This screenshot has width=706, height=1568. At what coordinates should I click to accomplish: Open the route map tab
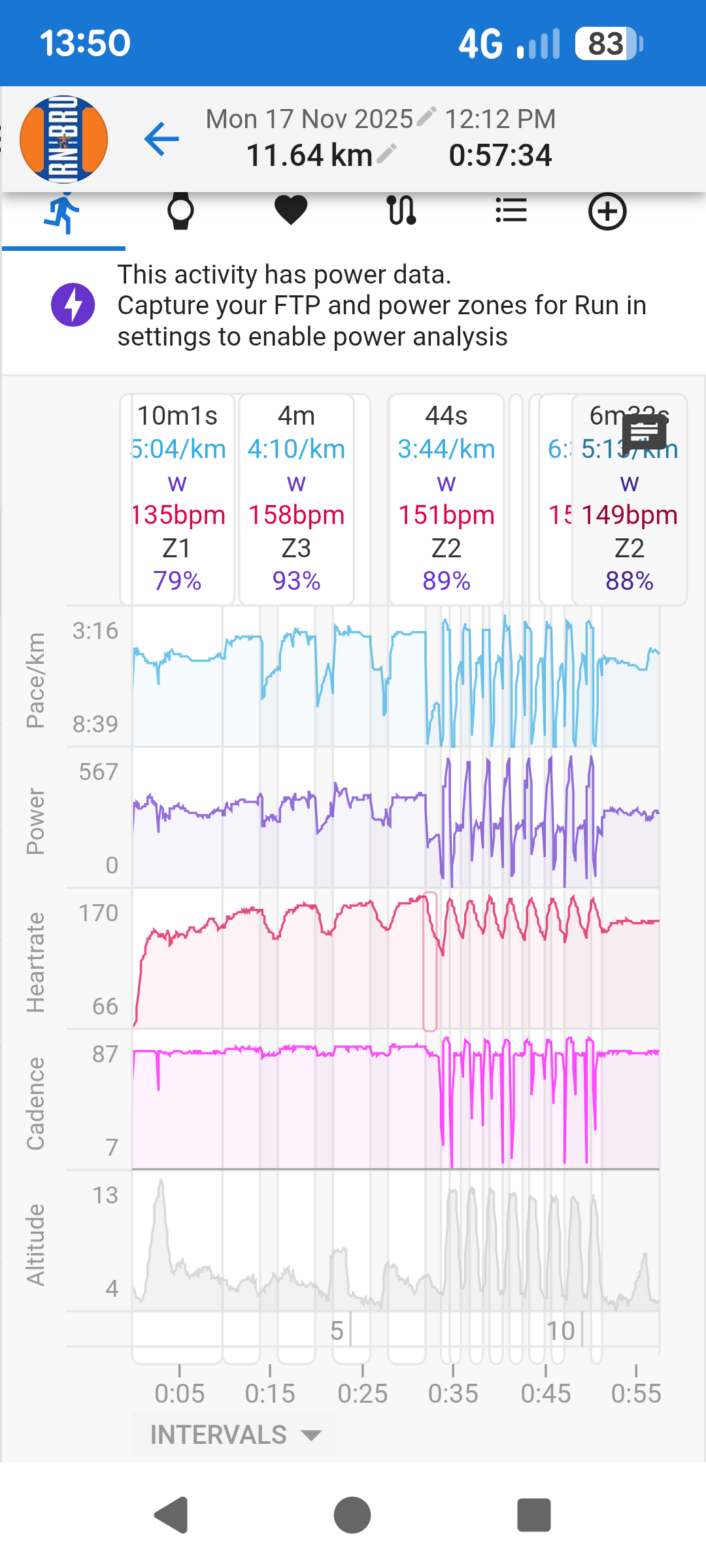click(401, 211)
